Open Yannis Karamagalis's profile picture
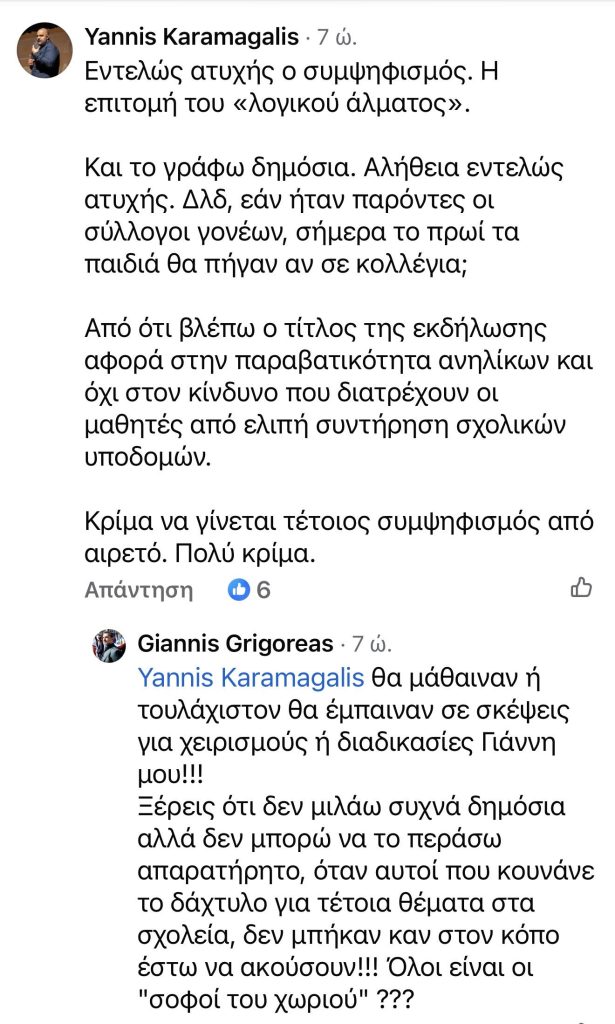615x1024 pixels. [x=45, y=48]
